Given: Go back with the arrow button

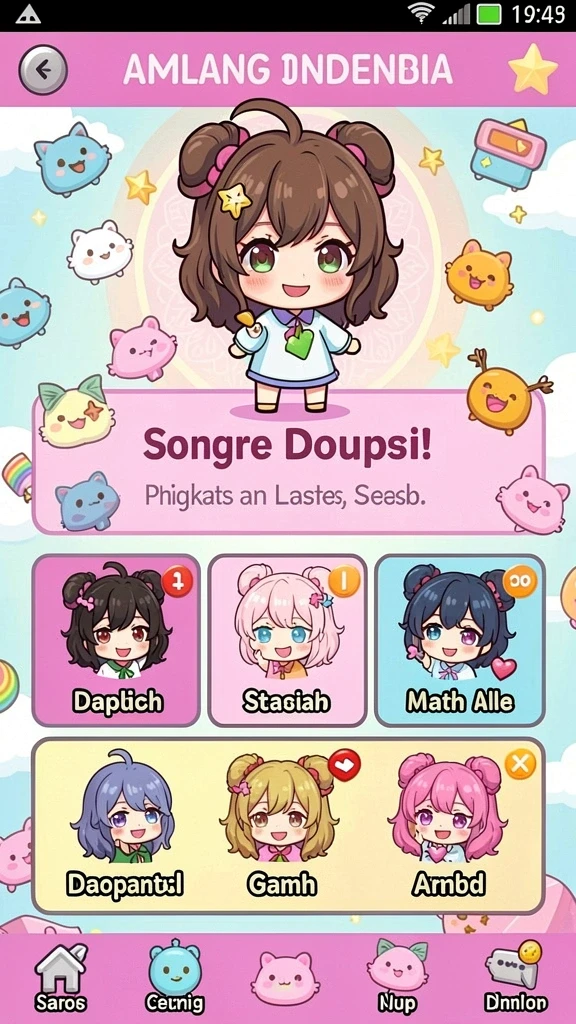Looking at the screenshot, I should pyautogui.click(x=43, y=71).
